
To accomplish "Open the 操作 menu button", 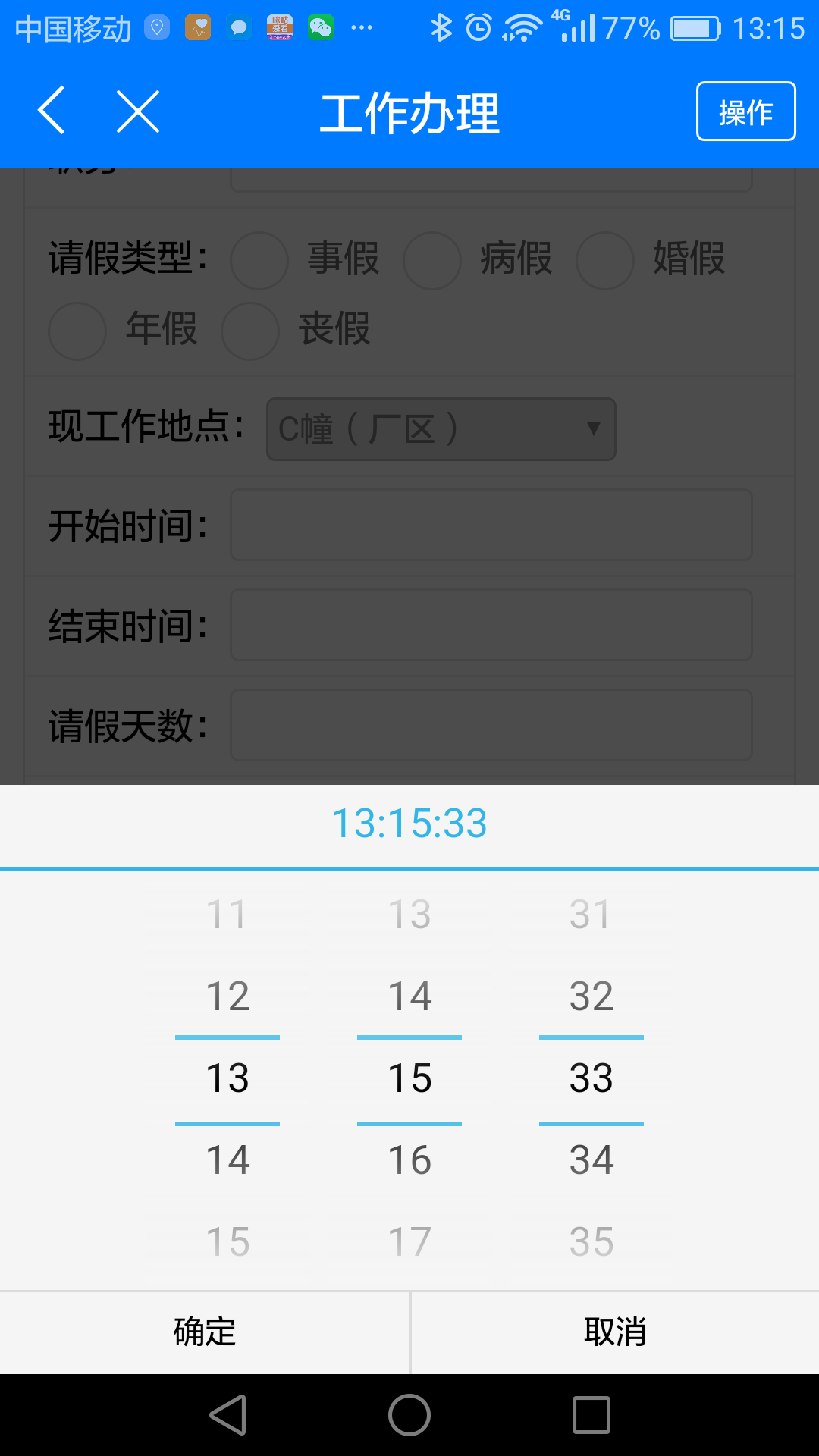I will [x=745, y=111].
